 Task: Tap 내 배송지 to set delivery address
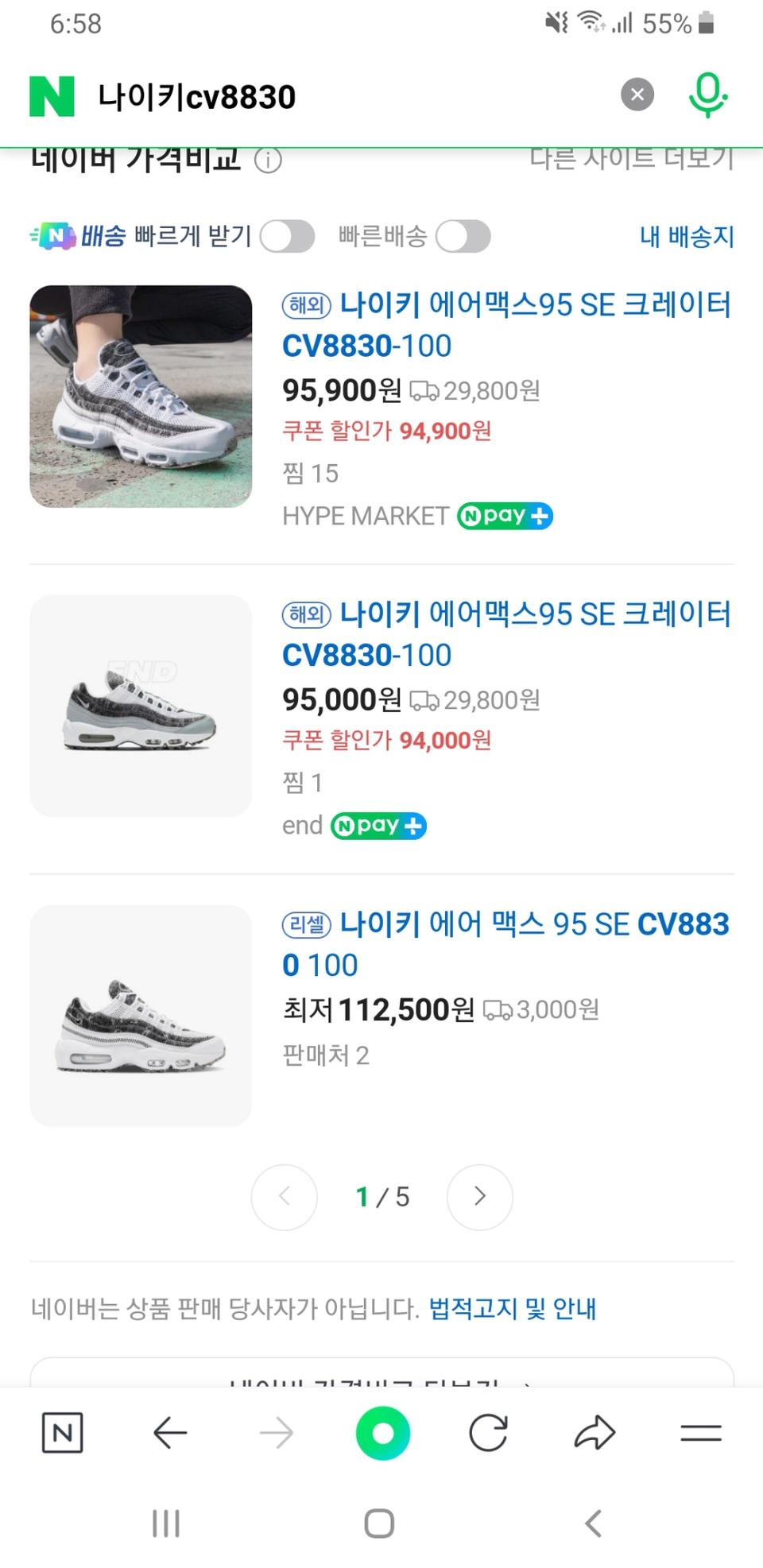(x=687, y=237)
